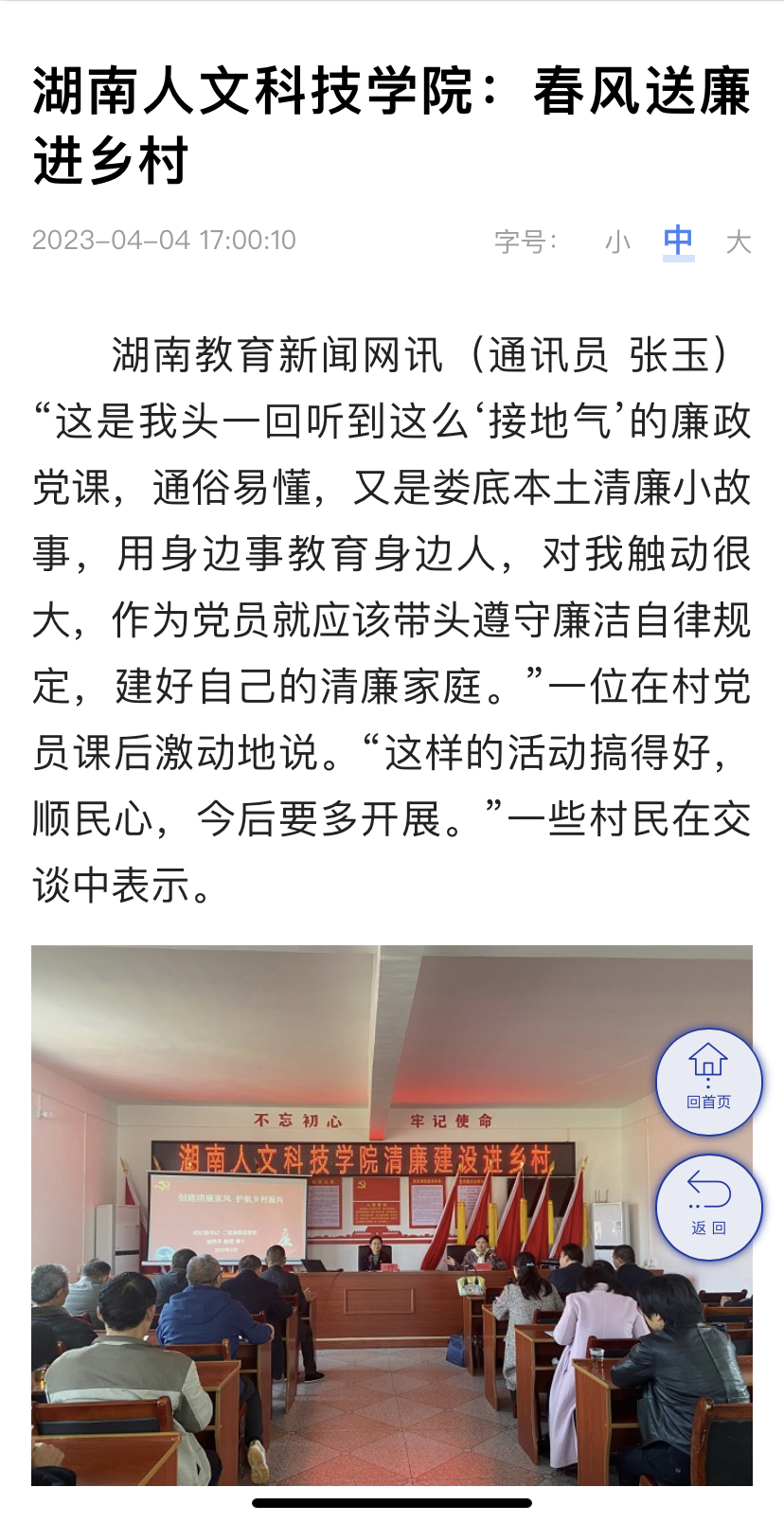Tap the 返回 back button

click(x=708, y=1207)
